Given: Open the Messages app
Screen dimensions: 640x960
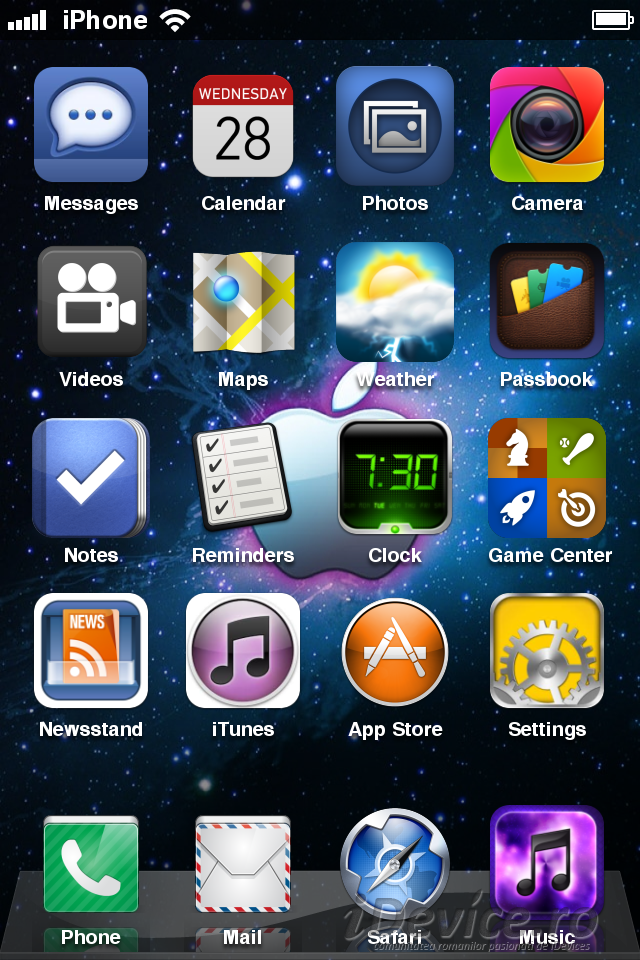Looking at the screenshot, I should pyautogui.click(x=91, y=125).
